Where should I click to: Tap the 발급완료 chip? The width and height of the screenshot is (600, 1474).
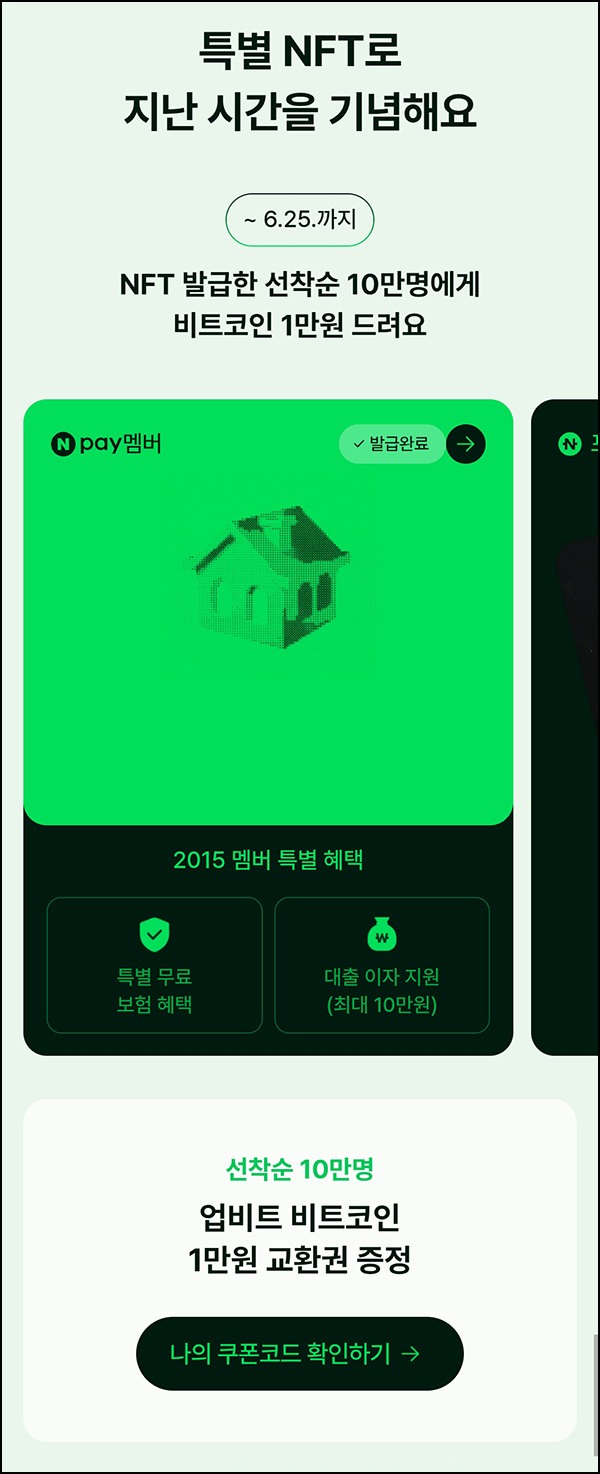(x=391, y=444)
